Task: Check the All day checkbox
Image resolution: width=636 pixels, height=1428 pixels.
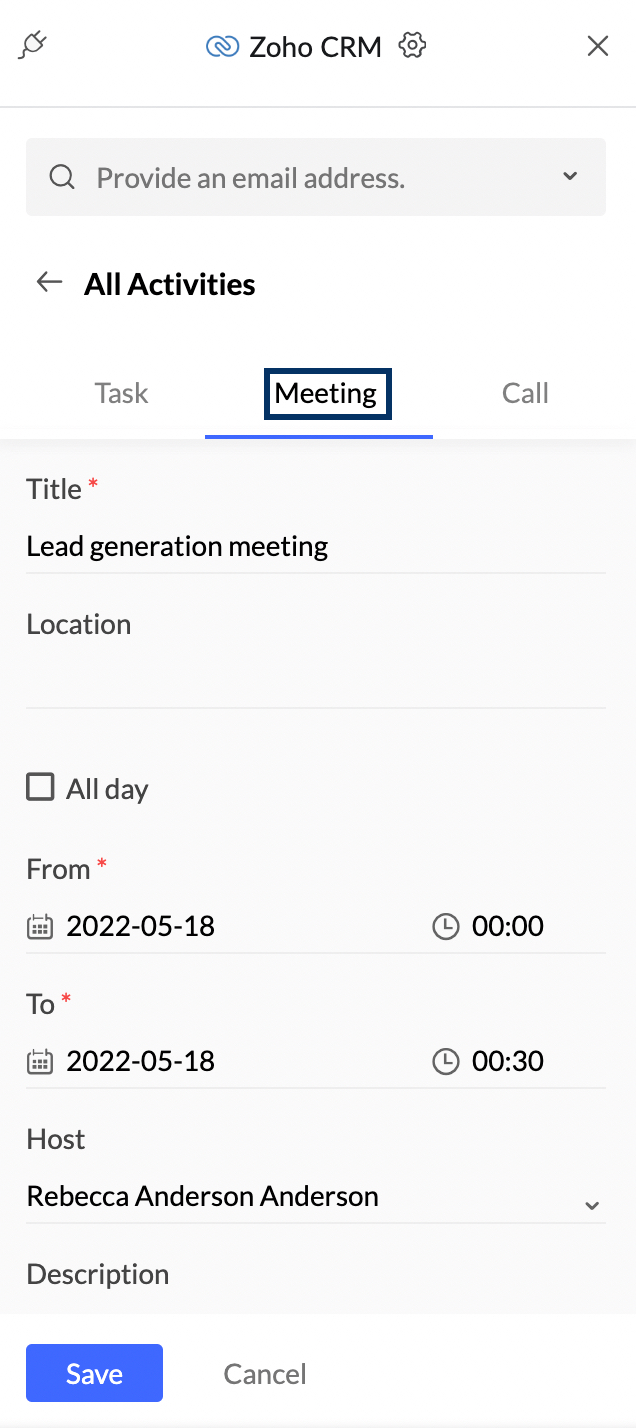Action: pyautogui.click(x=40, y=788)
